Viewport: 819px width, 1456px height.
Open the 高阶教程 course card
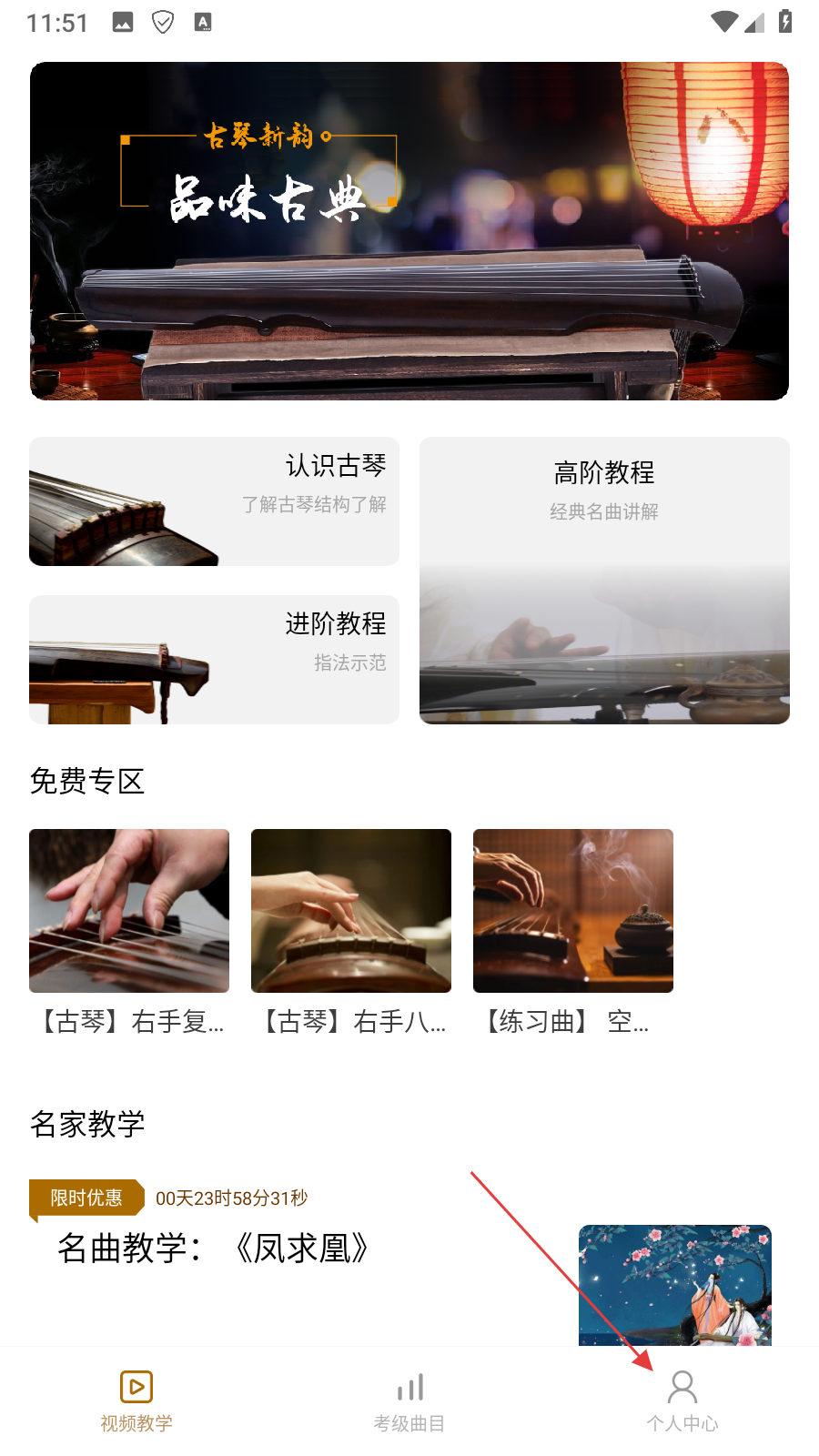point(604,581)
